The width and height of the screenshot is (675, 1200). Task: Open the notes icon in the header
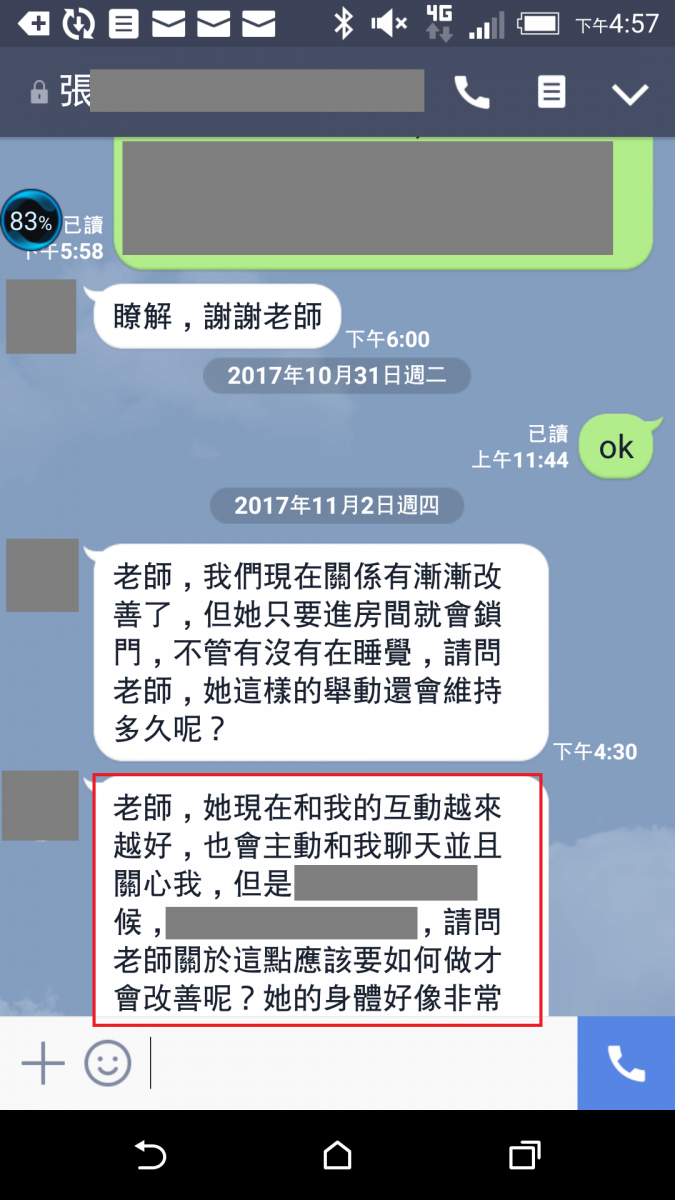point(551,93)
